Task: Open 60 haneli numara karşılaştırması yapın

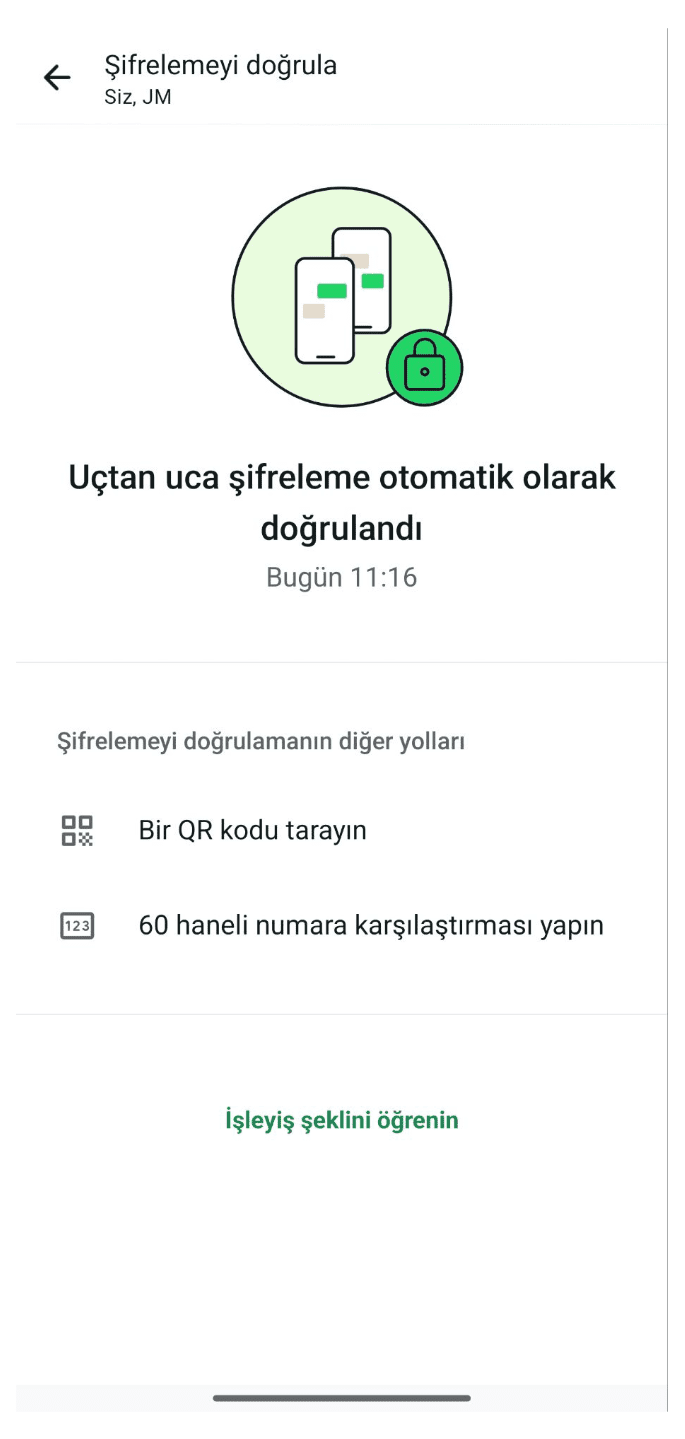Action: coord(370,925)
